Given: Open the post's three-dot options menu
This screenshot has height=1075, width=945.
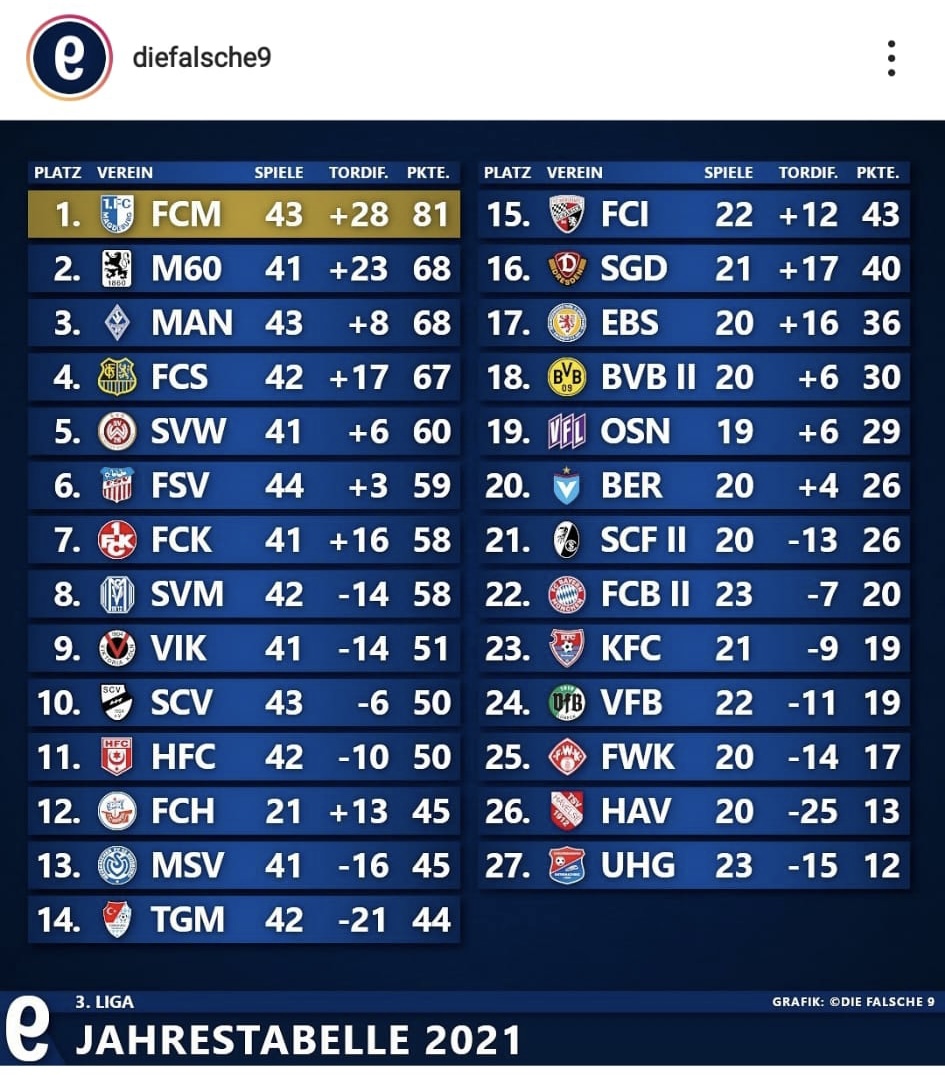Looking at the screenshot, I should [891, 59].
